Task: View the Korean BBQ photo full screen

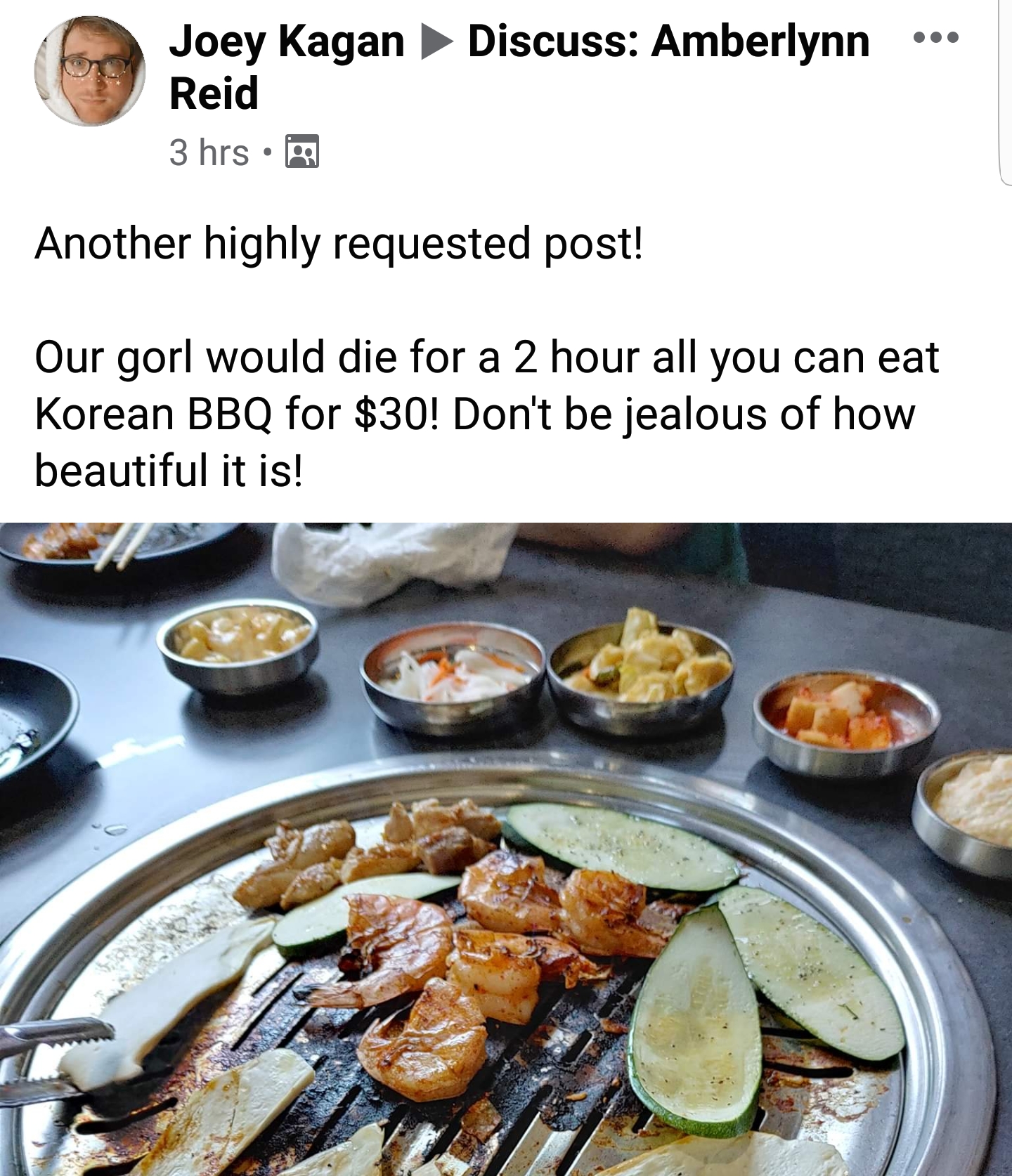Action: 506,849
